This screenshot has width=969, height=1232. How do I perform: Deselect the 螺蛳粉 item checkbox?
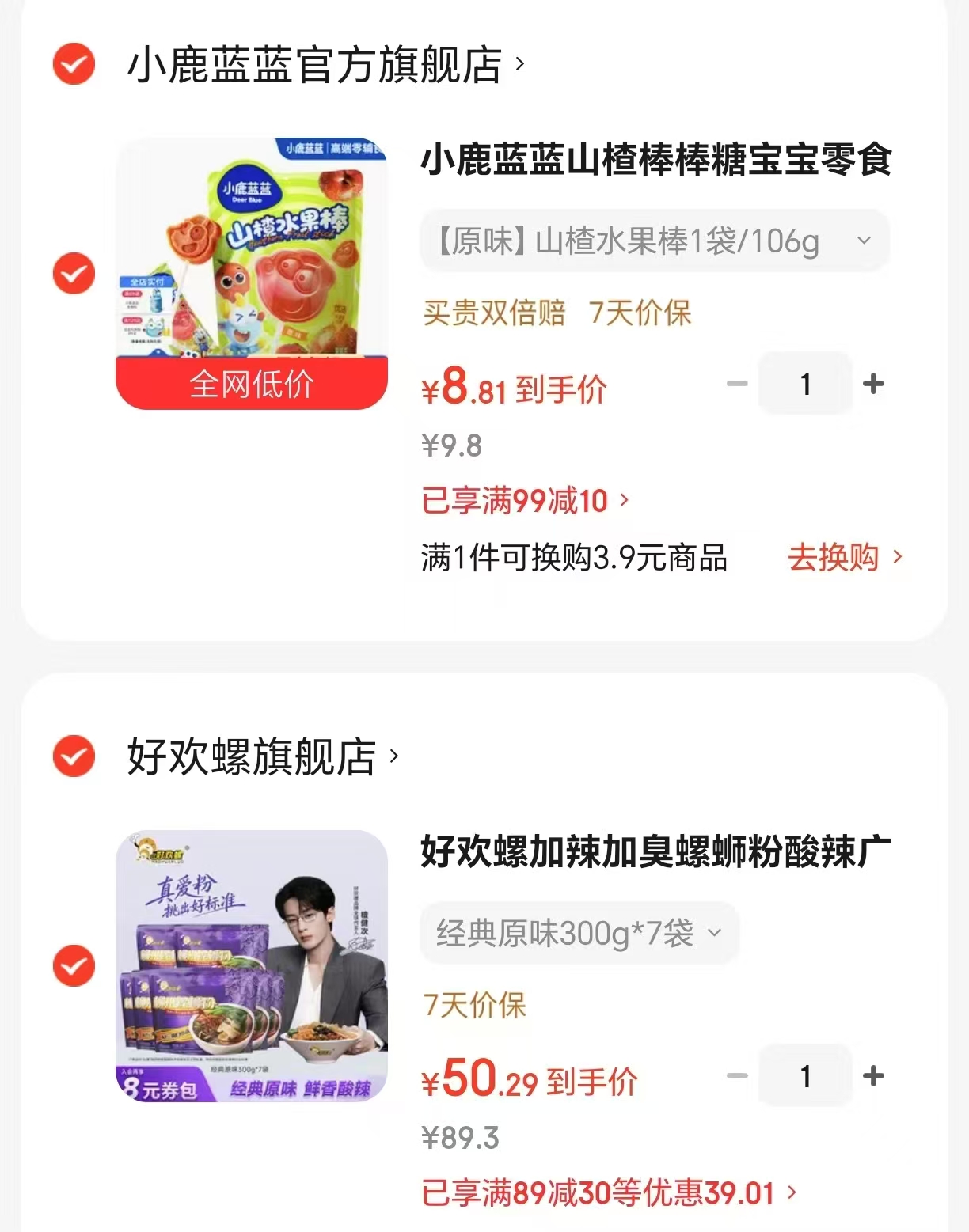click(74, 965)
